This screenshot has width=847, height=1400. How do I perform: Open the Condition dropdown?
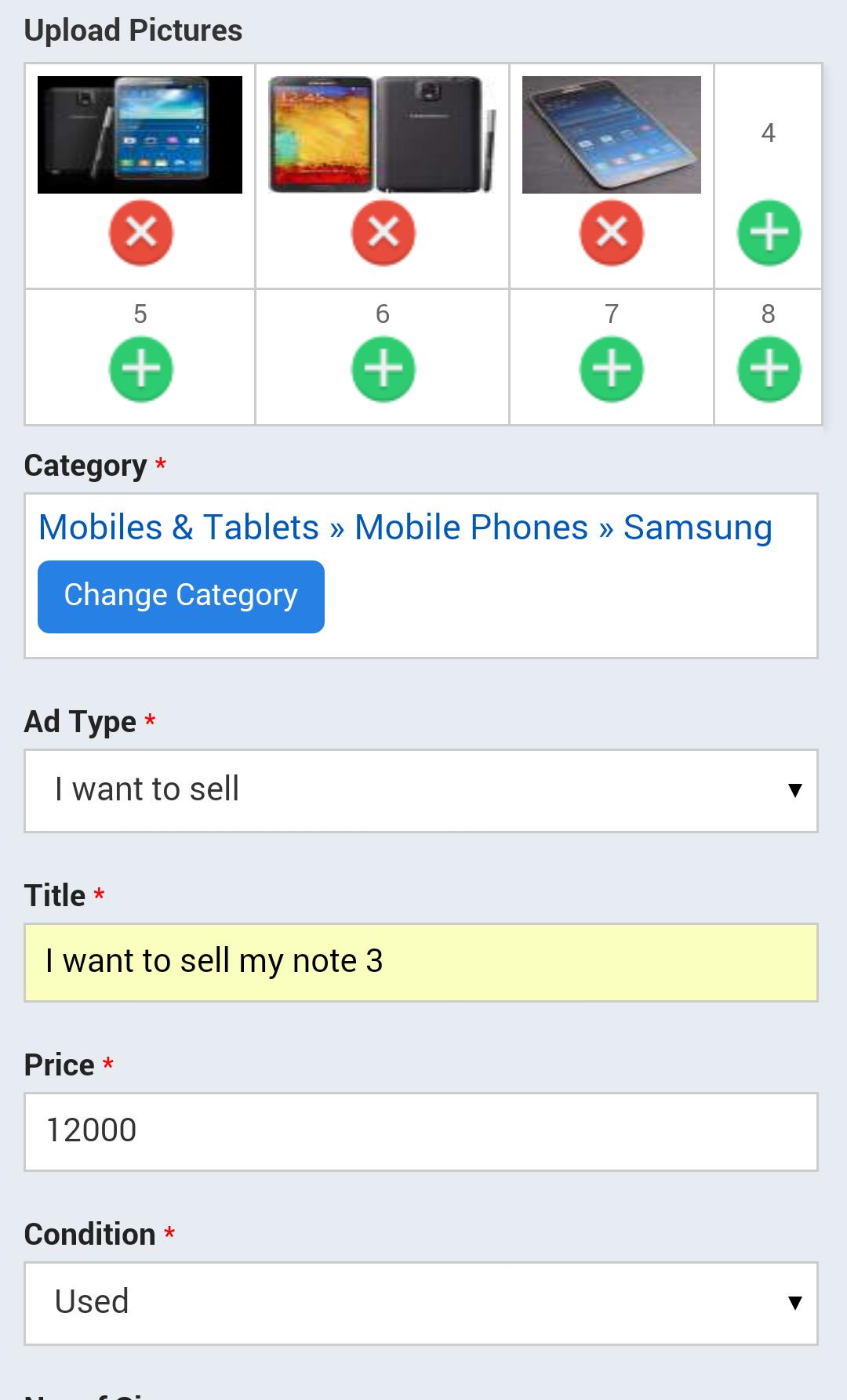tap(422, 1301)
